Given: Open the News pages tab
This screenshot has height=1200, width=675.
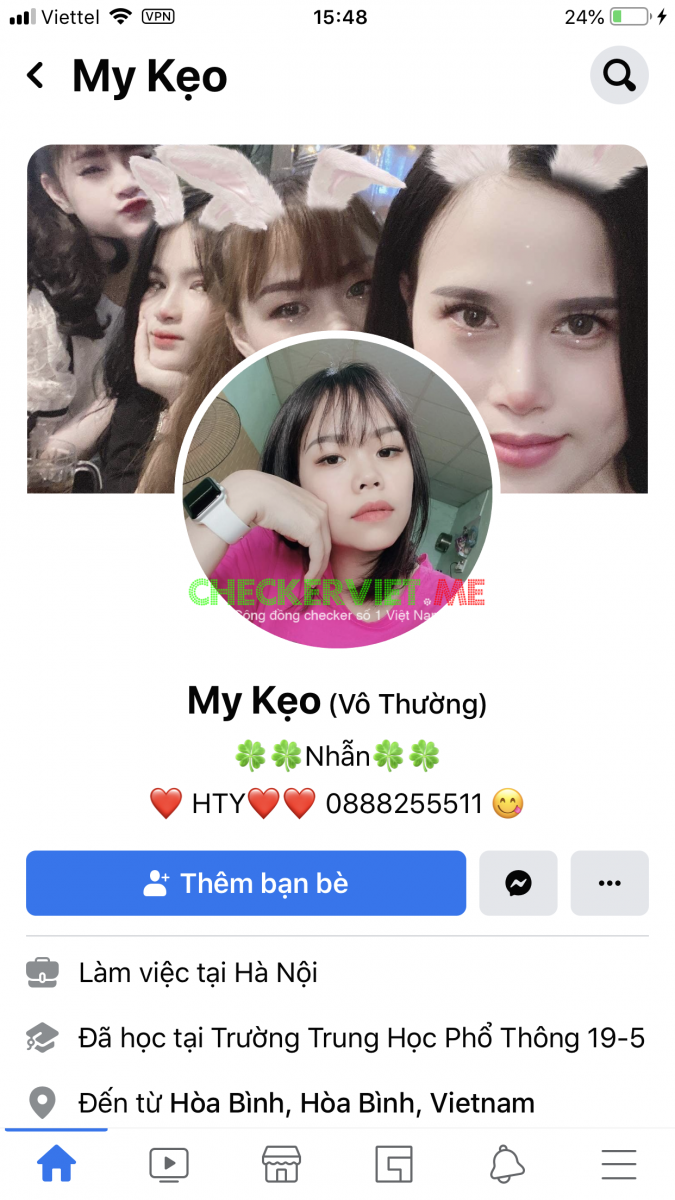Looking at the screenshot, I should pos(394,1164).
